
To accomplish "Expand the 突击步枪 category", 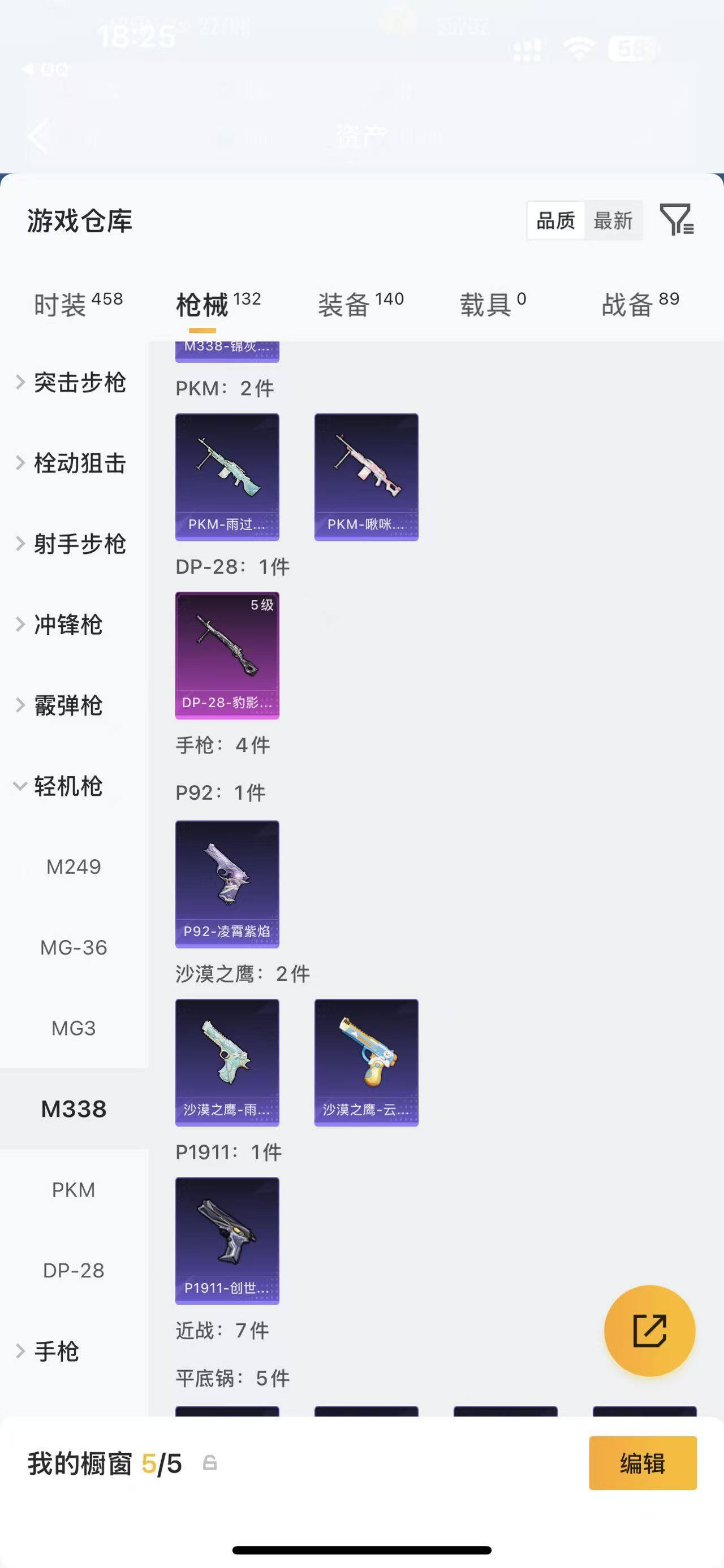I will pyautogui.click(x=72, y=383).
